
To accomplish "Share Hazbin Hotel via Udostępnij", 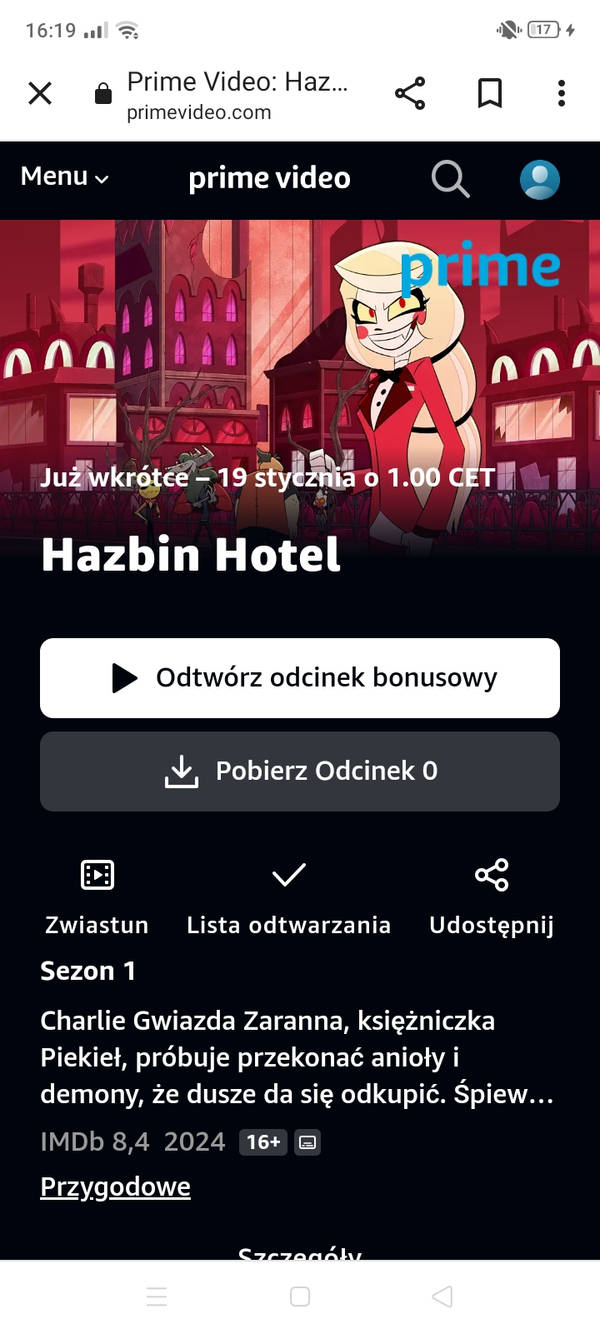I will (491, 896).
